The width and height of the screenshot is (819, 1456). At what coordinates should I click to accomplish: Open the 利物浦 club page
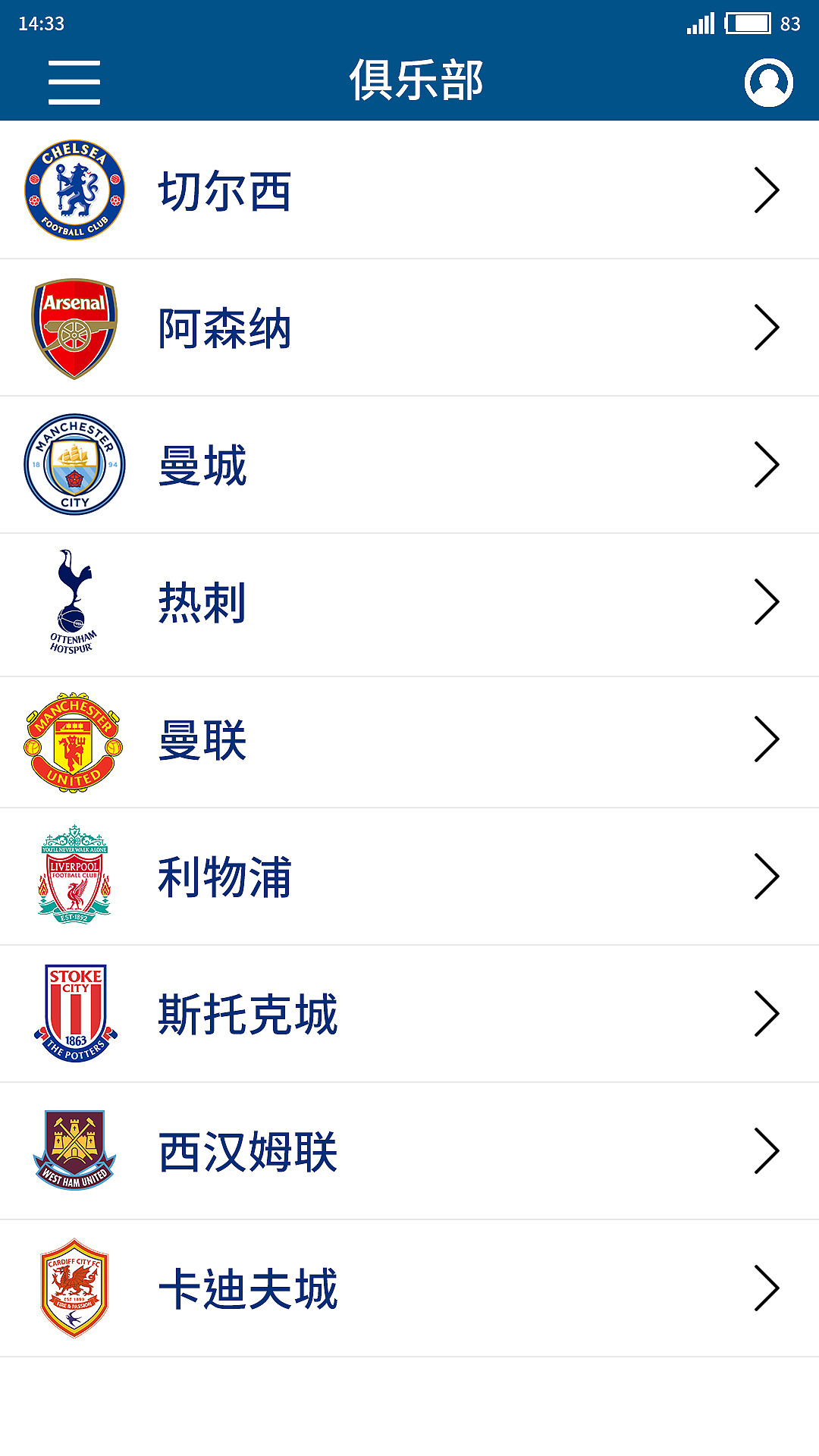tap(409, 877)
